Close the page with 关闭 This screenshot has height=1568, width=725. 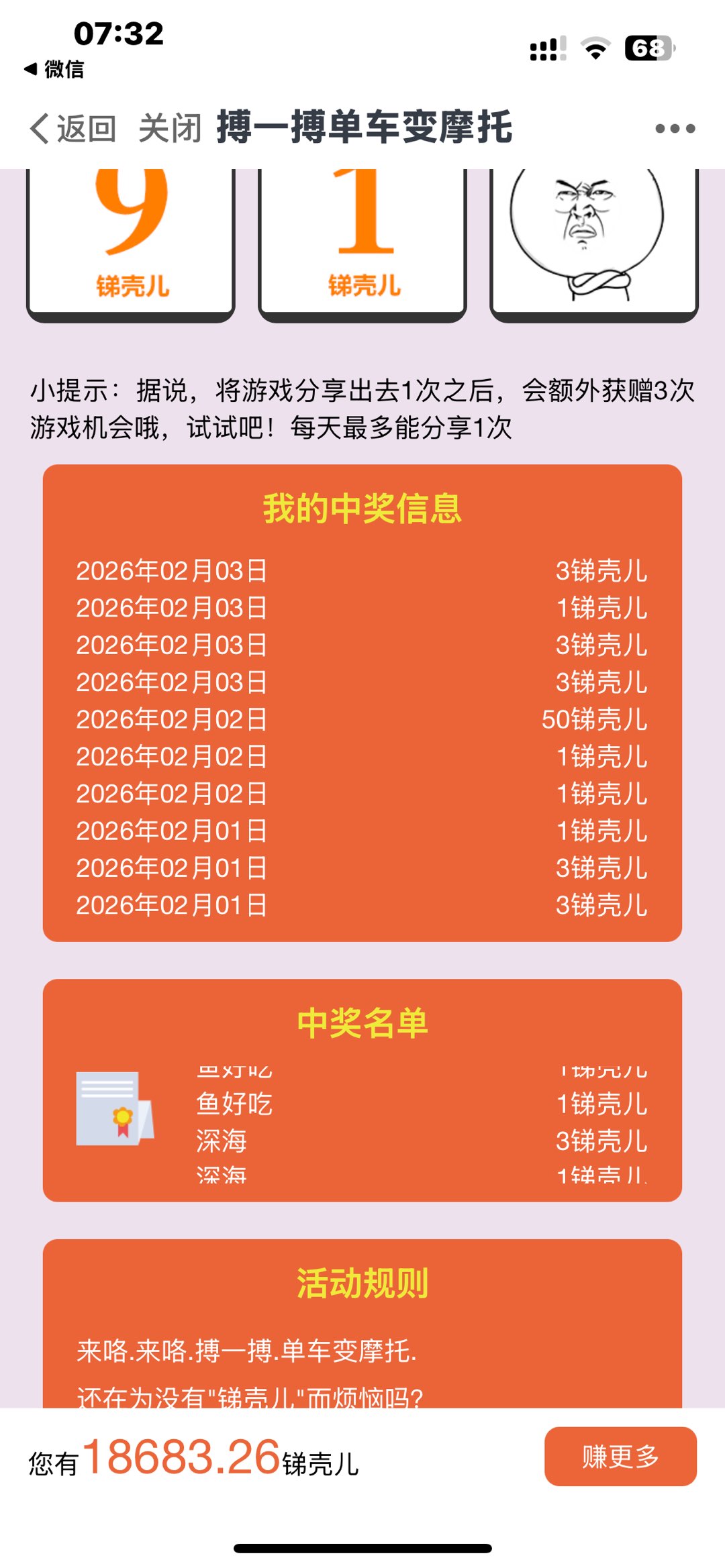click(170, 128)
